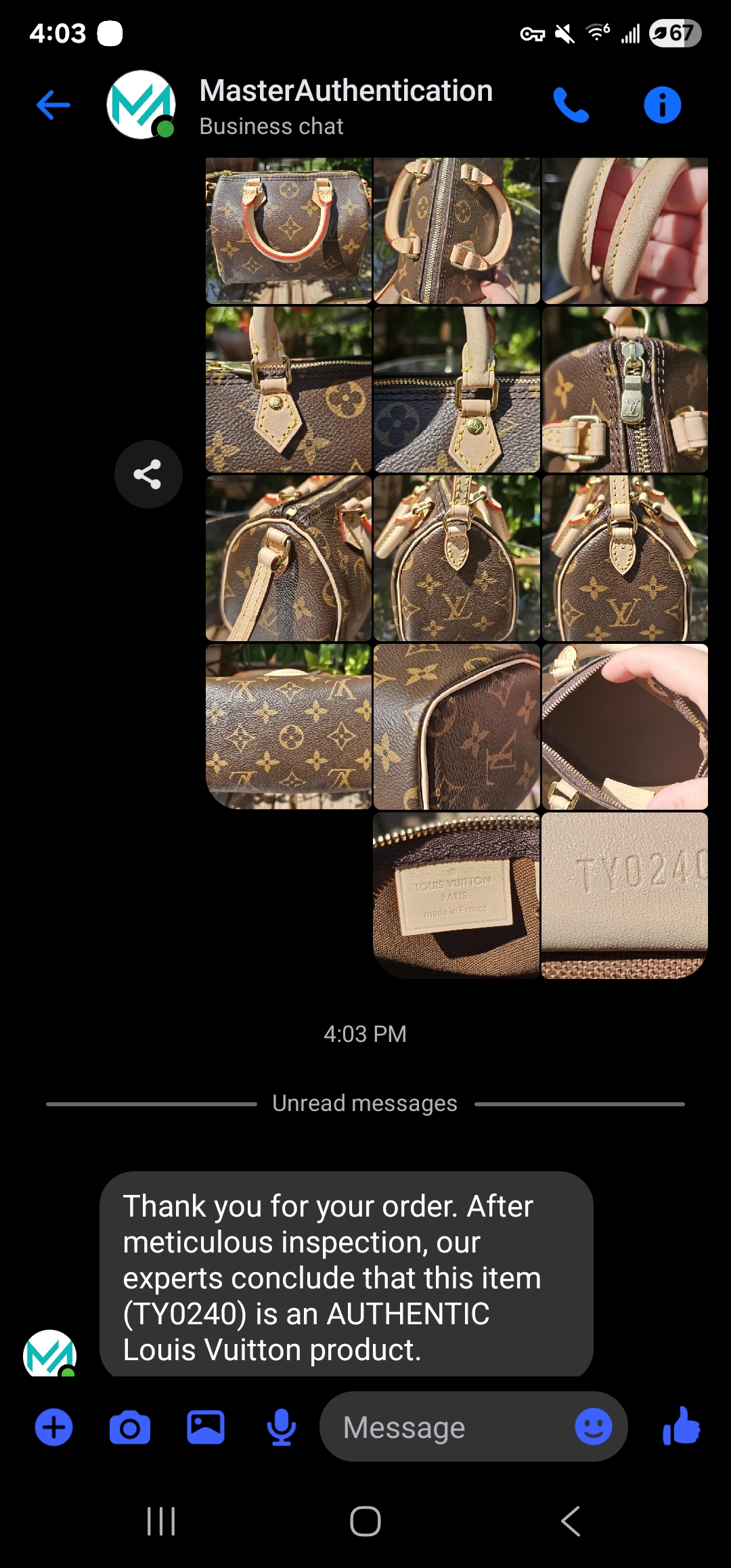Share the sent photo set

pyautogui.click(x=148, y=474)
